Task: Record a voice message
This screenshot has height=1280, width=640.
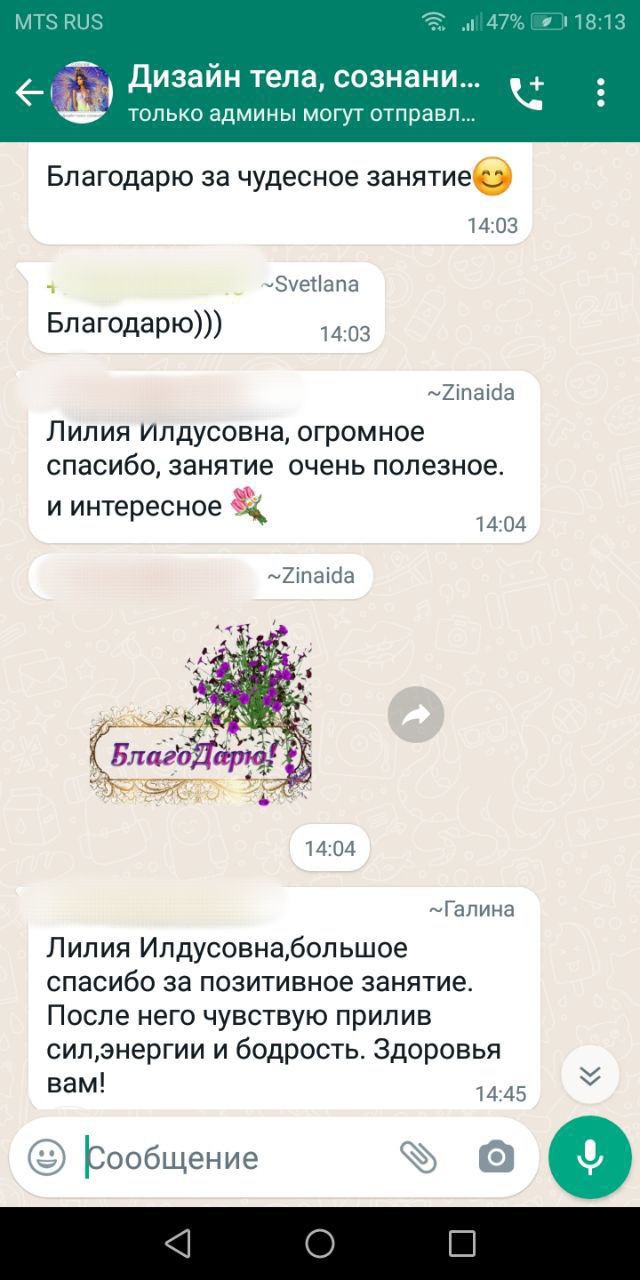Action: (x=590, y=1157)
